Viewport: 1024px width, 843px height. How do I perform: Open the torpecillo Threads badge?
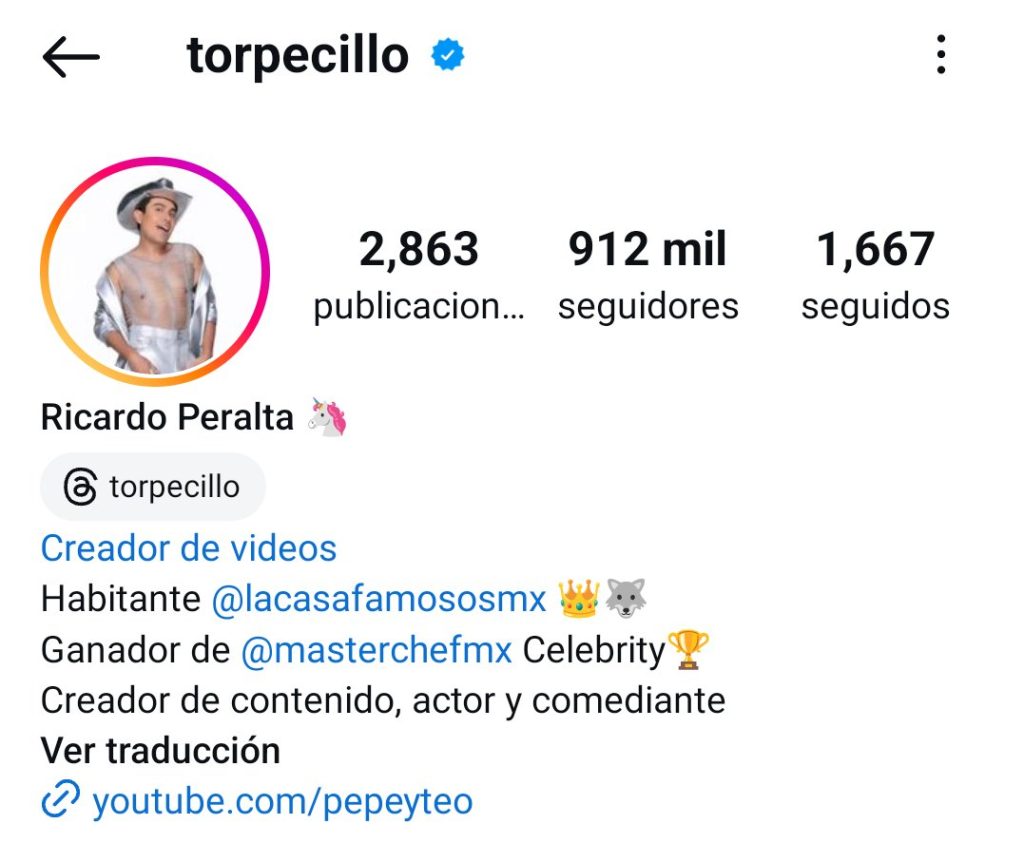pyautogui.click(x=153, y=487)
